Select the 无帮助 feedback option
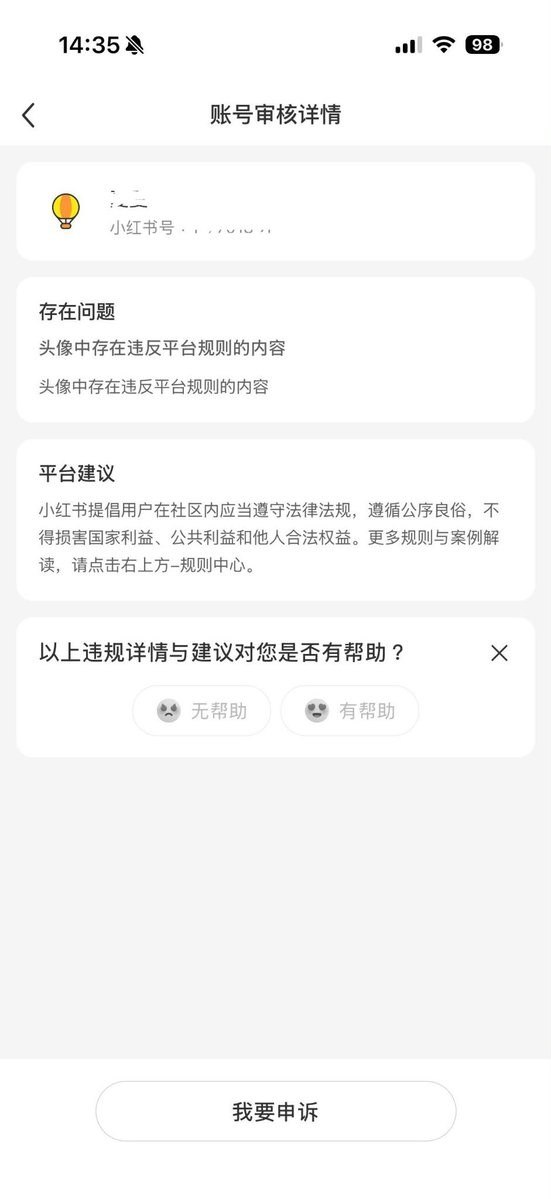 202,710
